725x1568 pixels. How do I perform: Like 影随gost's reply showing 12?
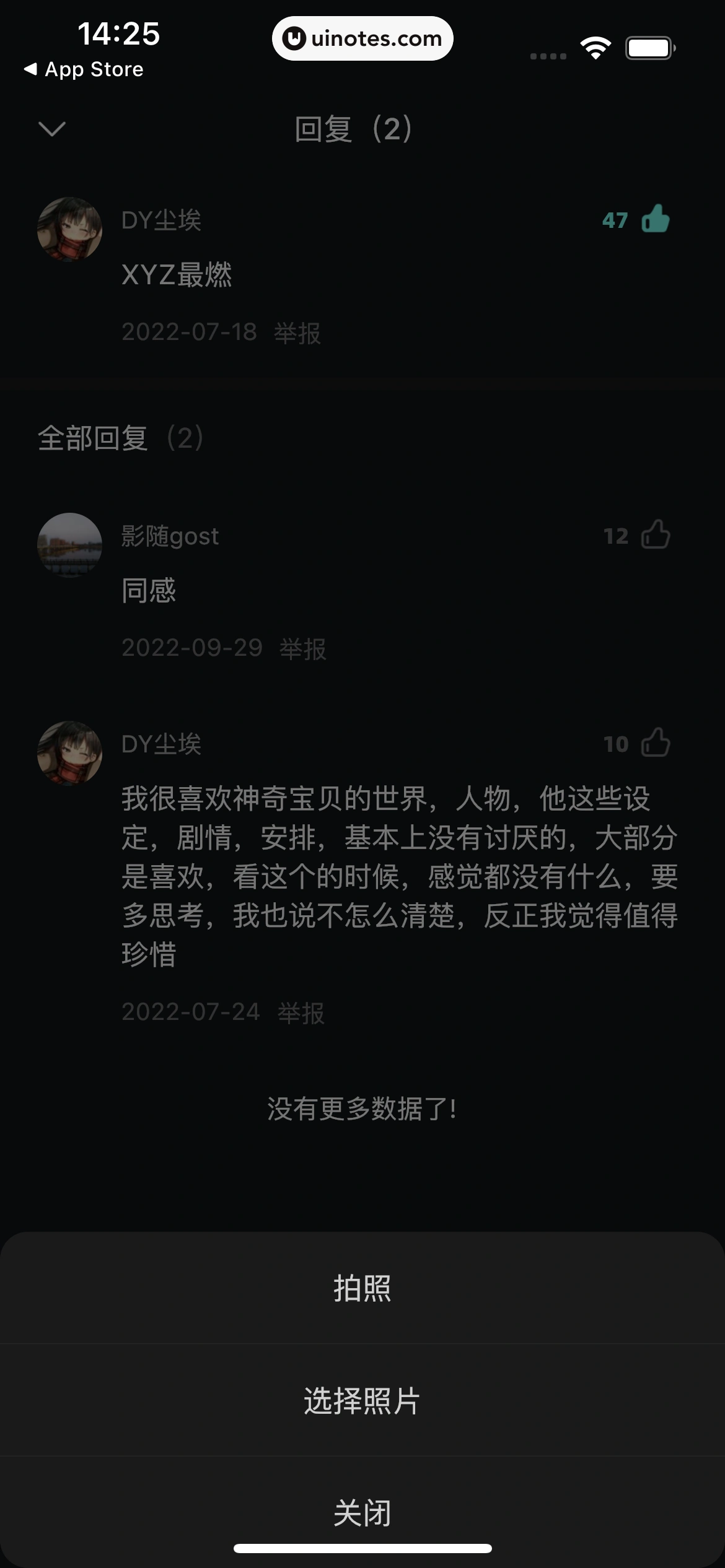point(655,536)
